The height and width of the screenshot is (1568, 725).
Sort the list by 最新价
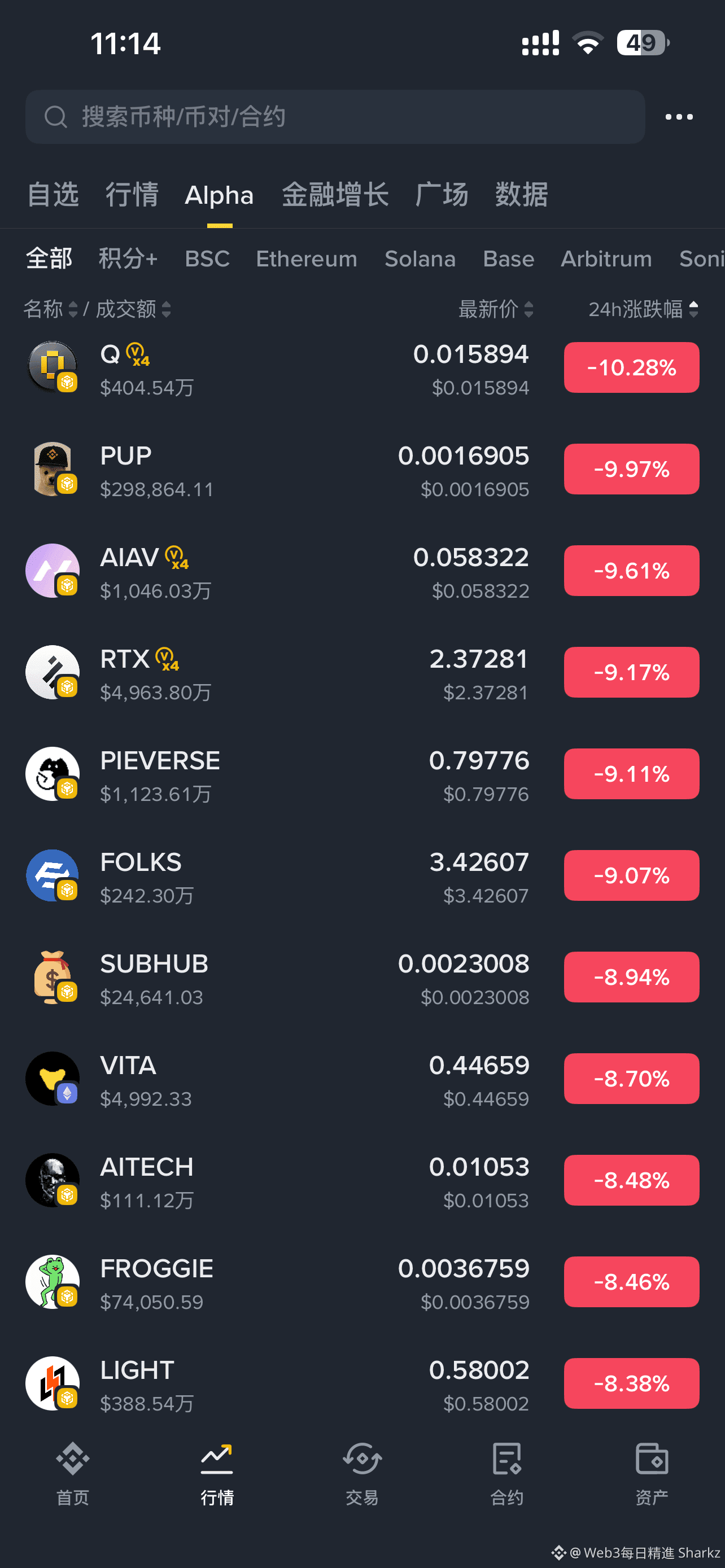(x=496, y=309)
